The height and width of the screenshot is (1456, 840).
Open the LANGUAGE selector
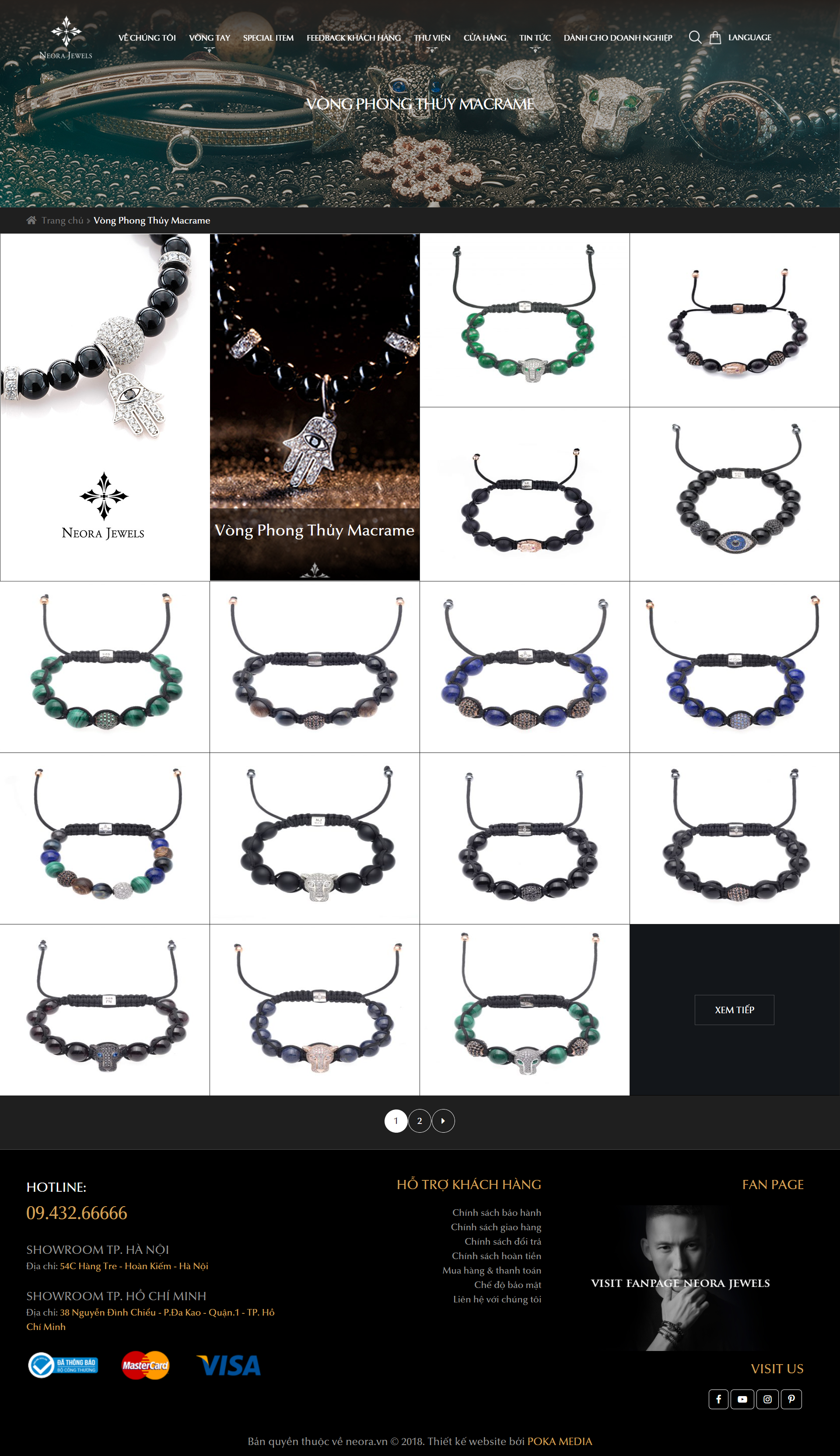coord(749,38)
